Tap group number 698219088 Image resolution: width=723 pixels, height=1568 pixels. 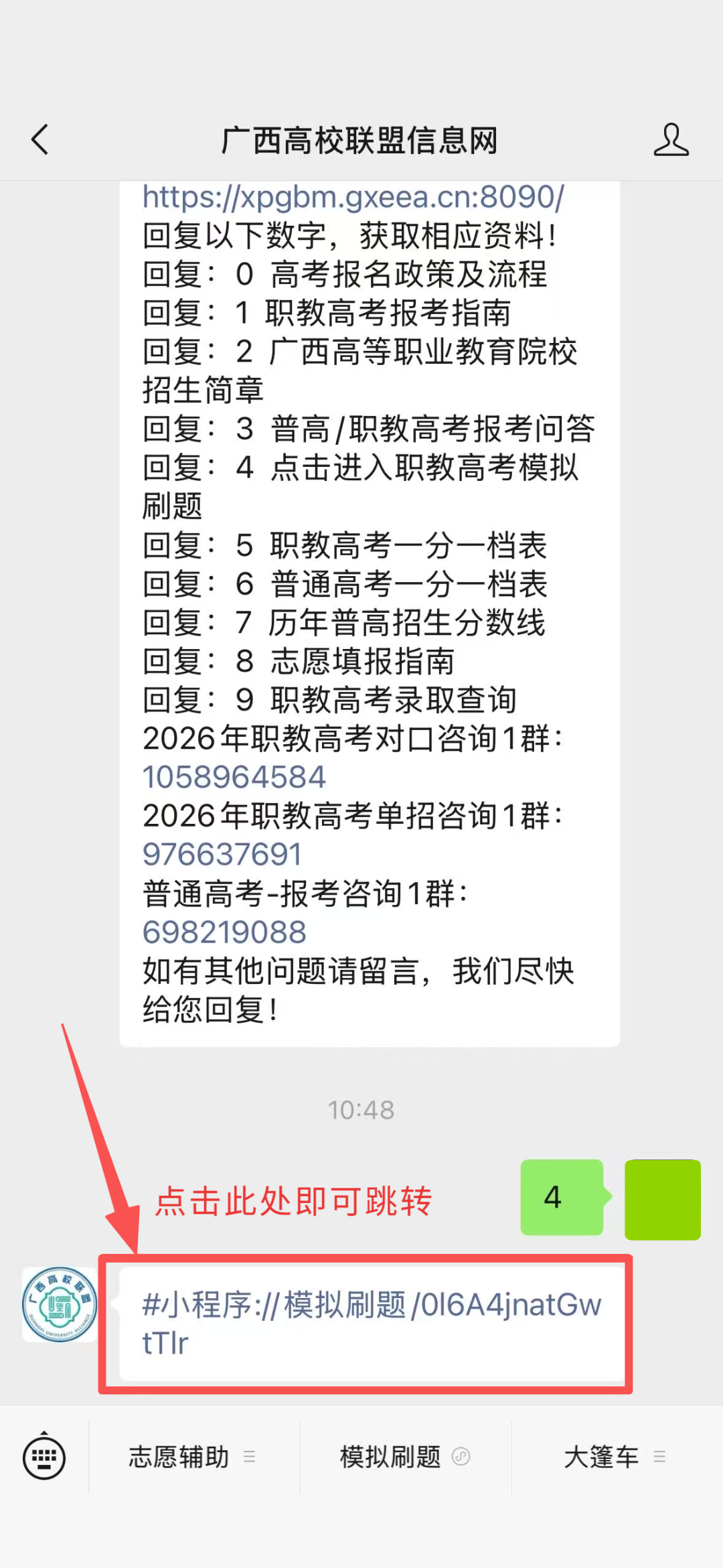tap(225, 932)
